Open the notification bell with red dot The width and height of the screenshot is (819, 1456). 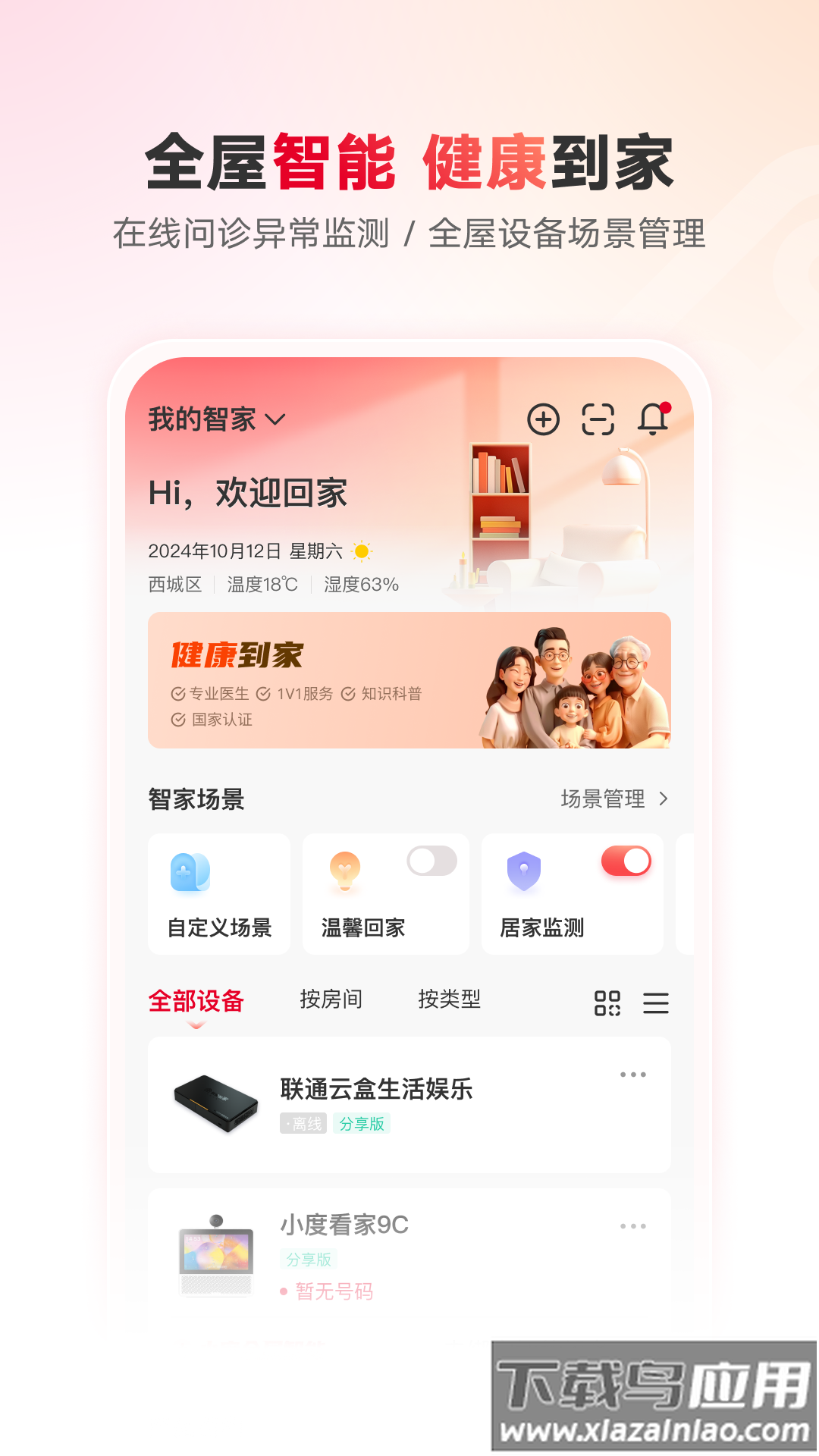[x=654, y=419]
